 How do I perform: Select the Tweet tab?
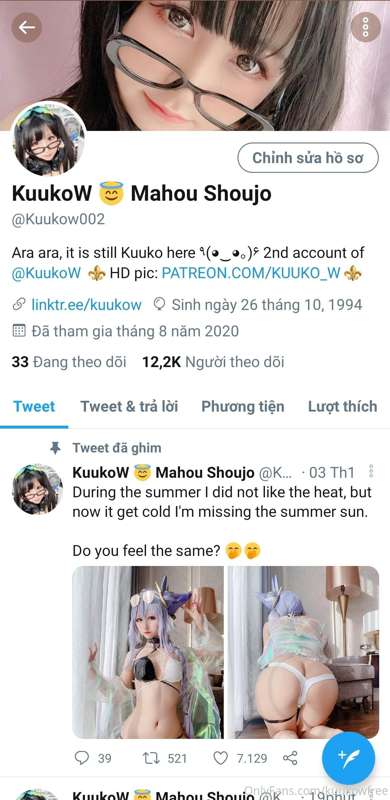34,407
